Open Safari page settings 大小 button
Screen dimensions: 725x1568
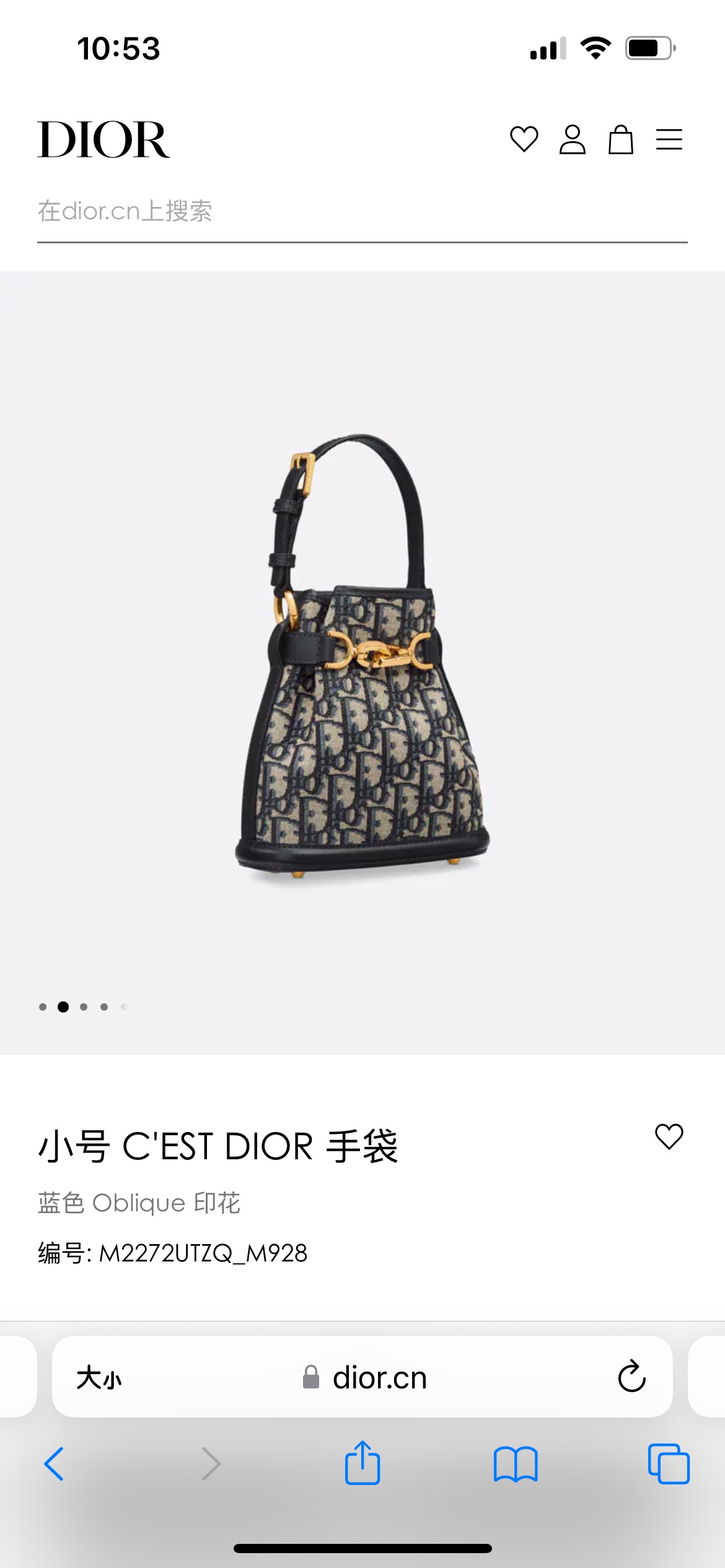click(x=99, y=1378)
